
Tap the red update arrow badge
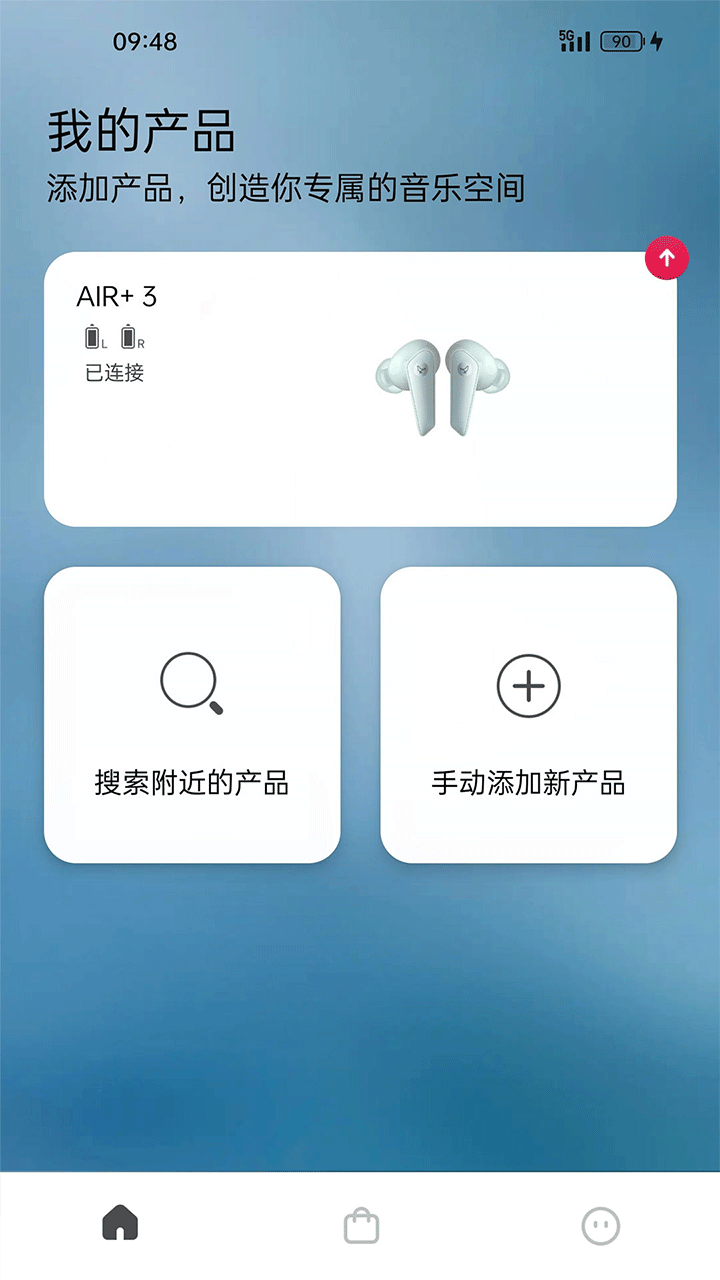tap(667, 259)
